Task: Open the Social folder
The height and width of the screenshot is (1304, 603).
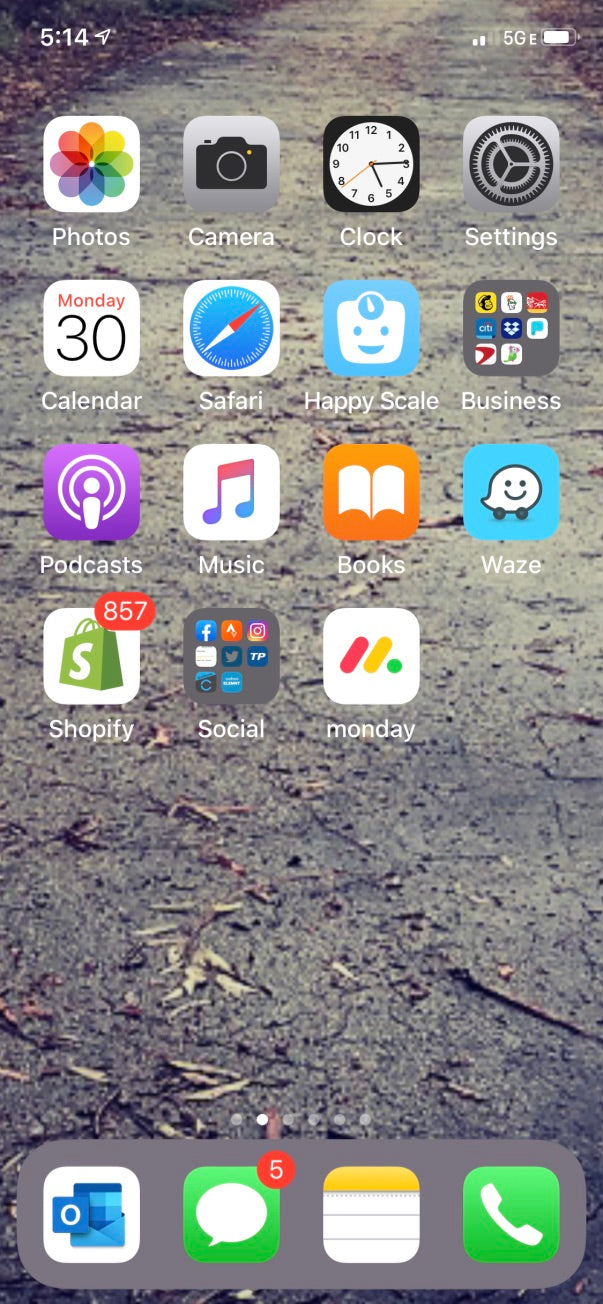Action: [231, 656]
